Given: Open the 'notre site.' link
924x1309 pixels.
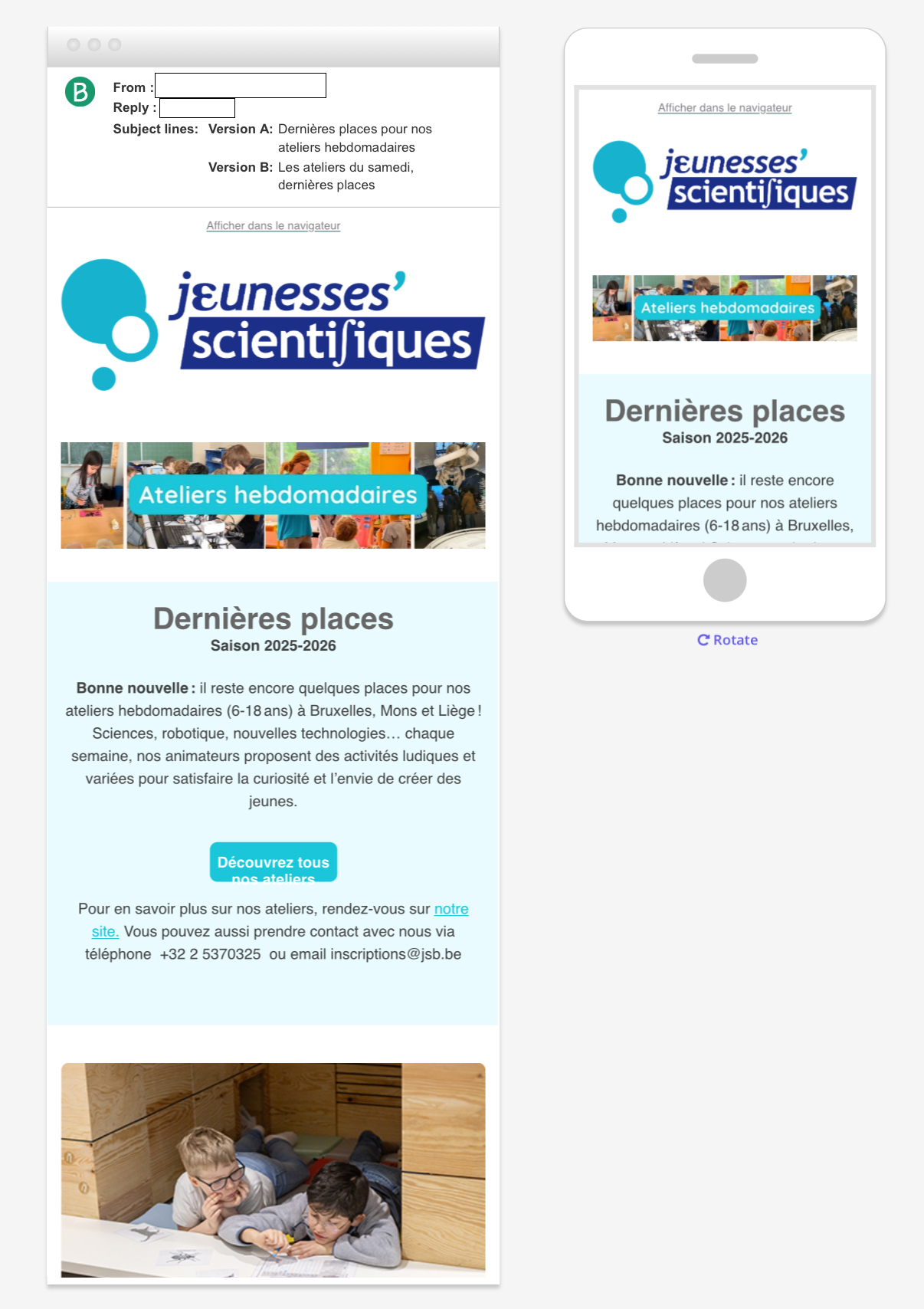Looking at the screenshot, I should pos(451,909).
